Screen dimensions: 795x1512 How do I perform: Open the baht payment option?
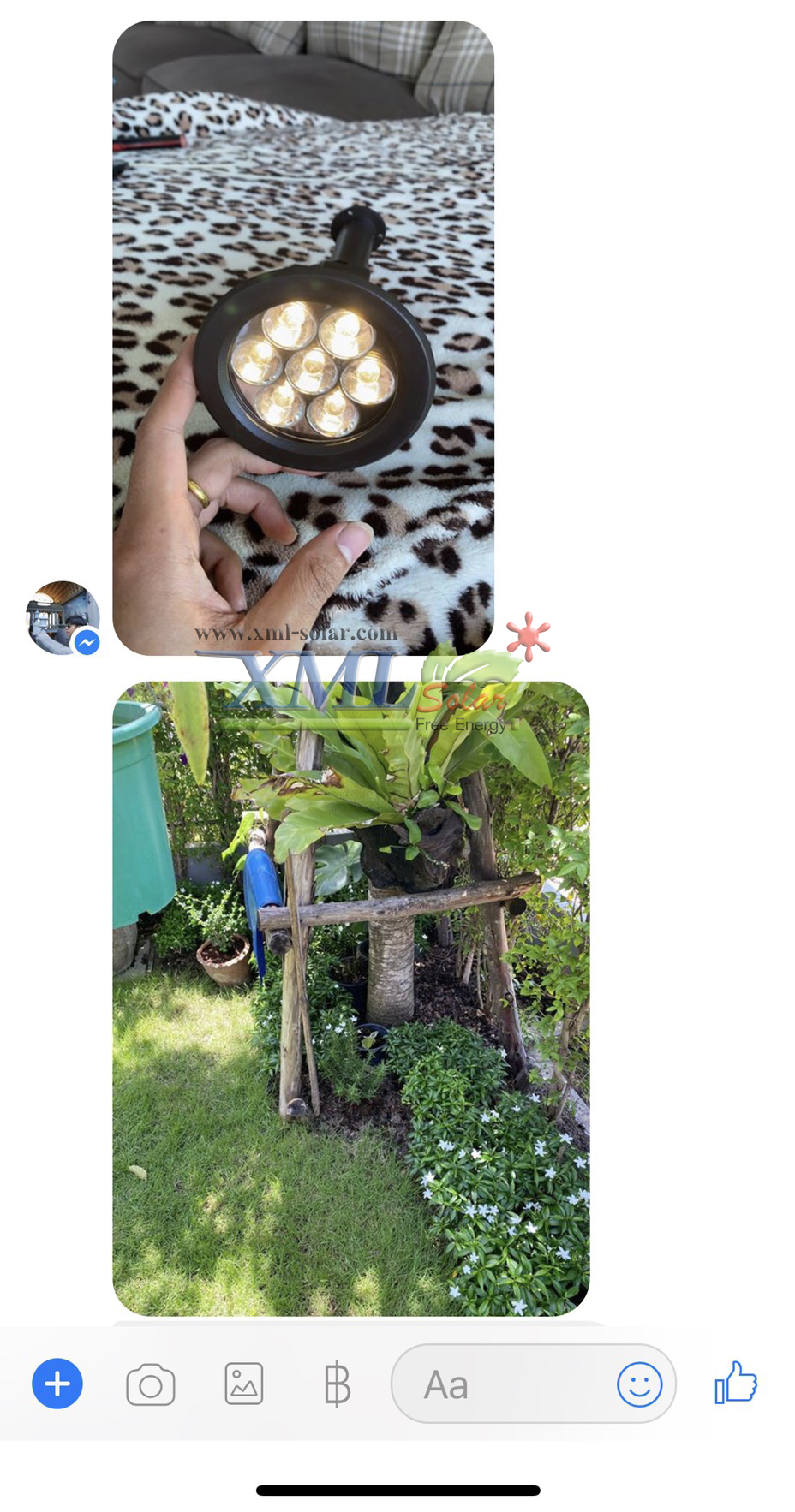337,1384
